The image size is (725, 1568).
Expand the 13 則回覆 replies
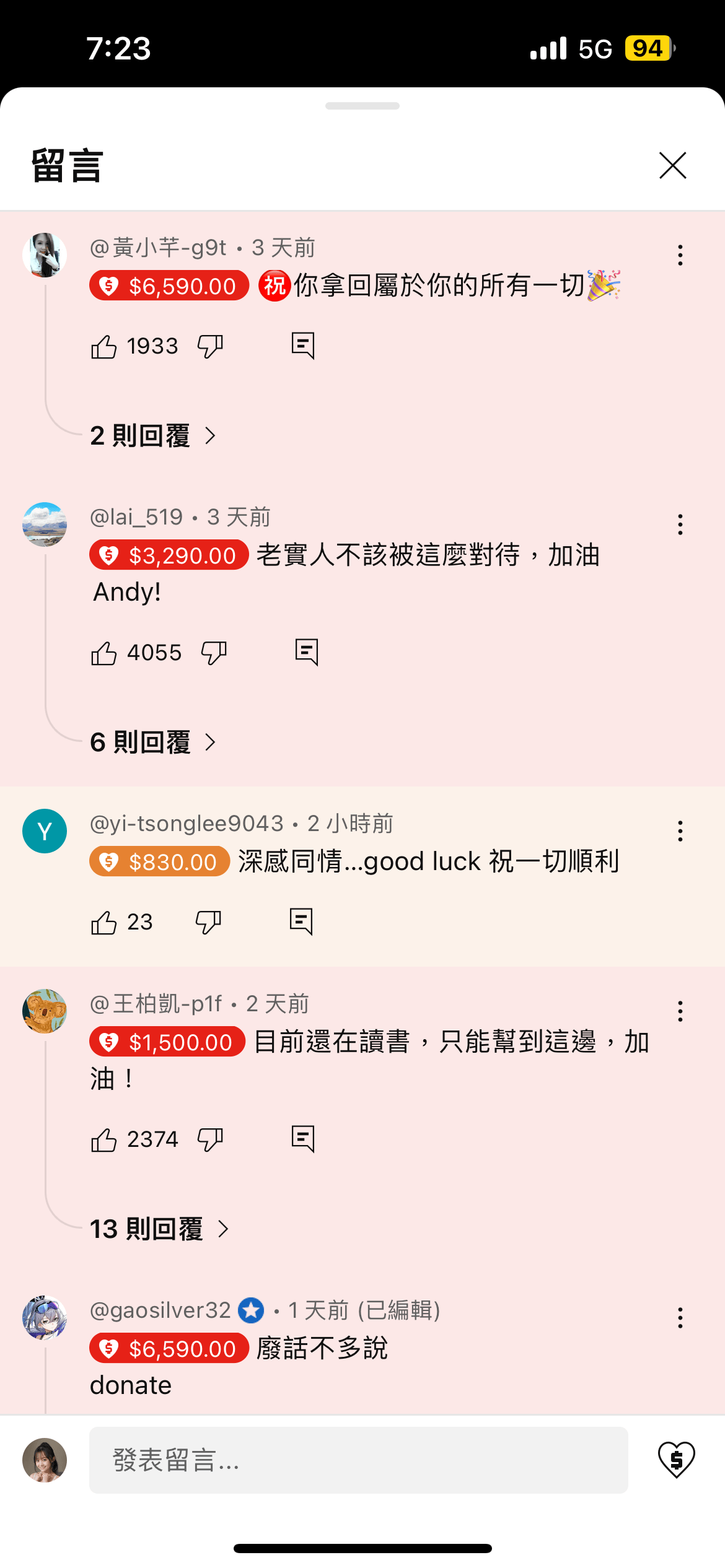tap(159, 1229)
